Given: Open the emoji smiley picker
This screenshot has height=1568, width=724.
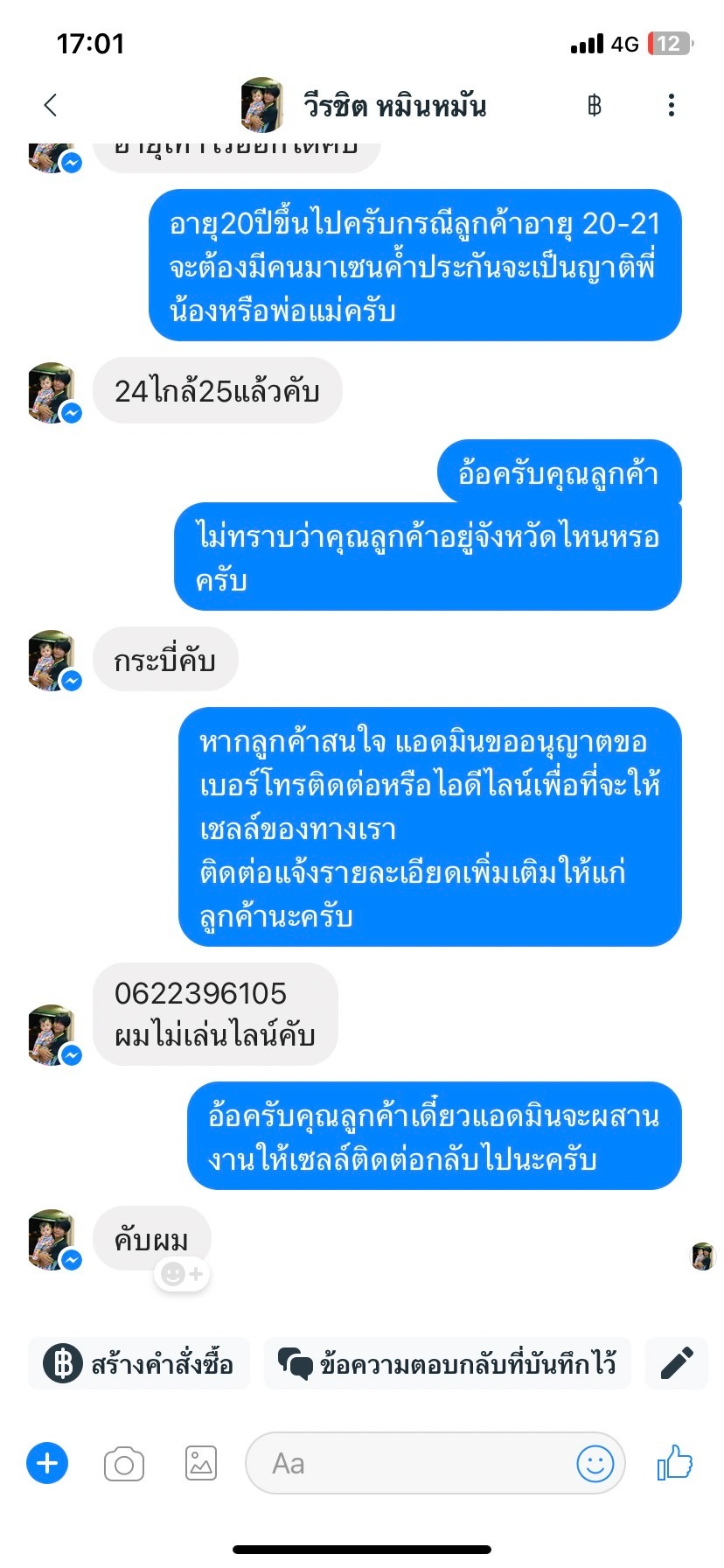Looking at the screenshot, I should pyautogui.click(x=595, y=1463).
